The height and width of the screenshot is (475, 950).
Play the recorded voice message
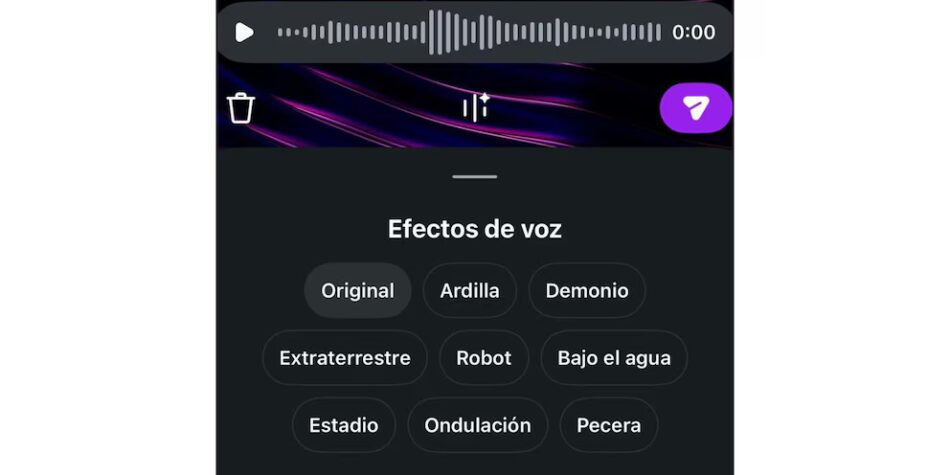coord(244,32)
